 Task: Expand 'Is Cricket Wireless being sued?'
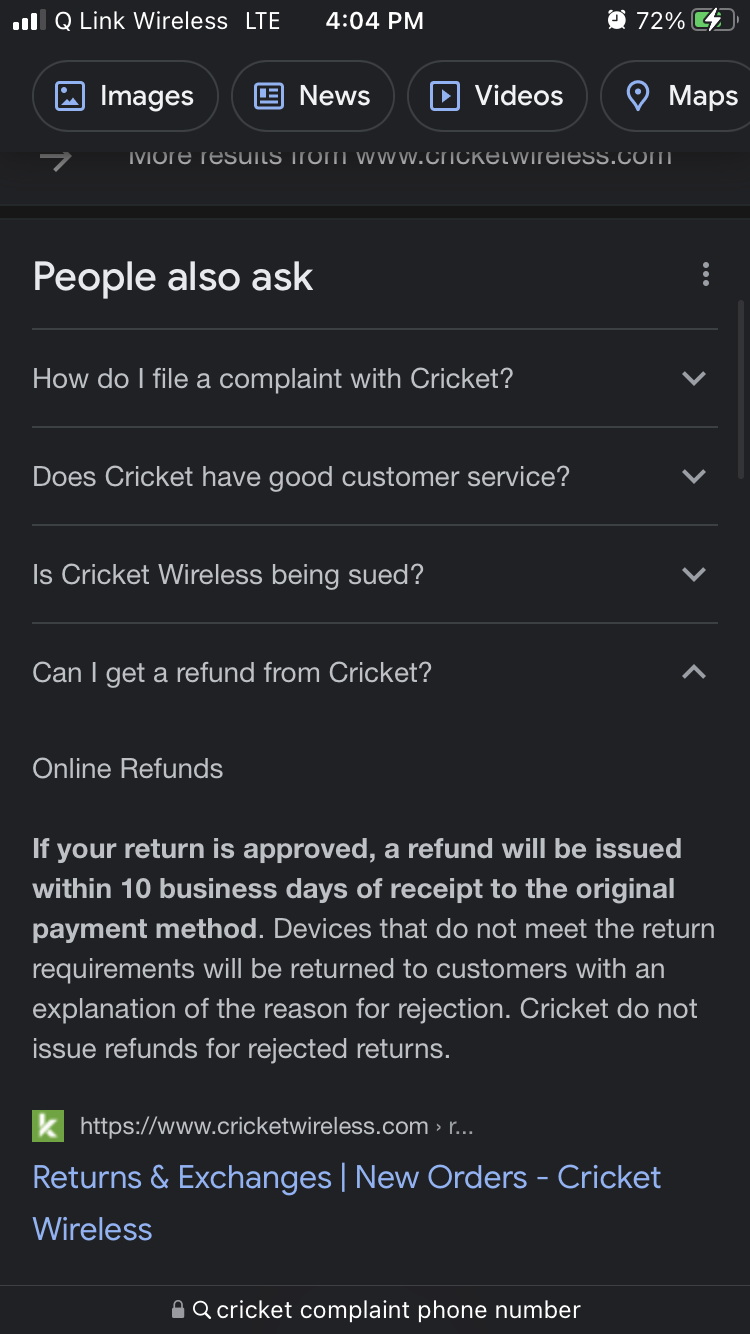tap(374, 574)
